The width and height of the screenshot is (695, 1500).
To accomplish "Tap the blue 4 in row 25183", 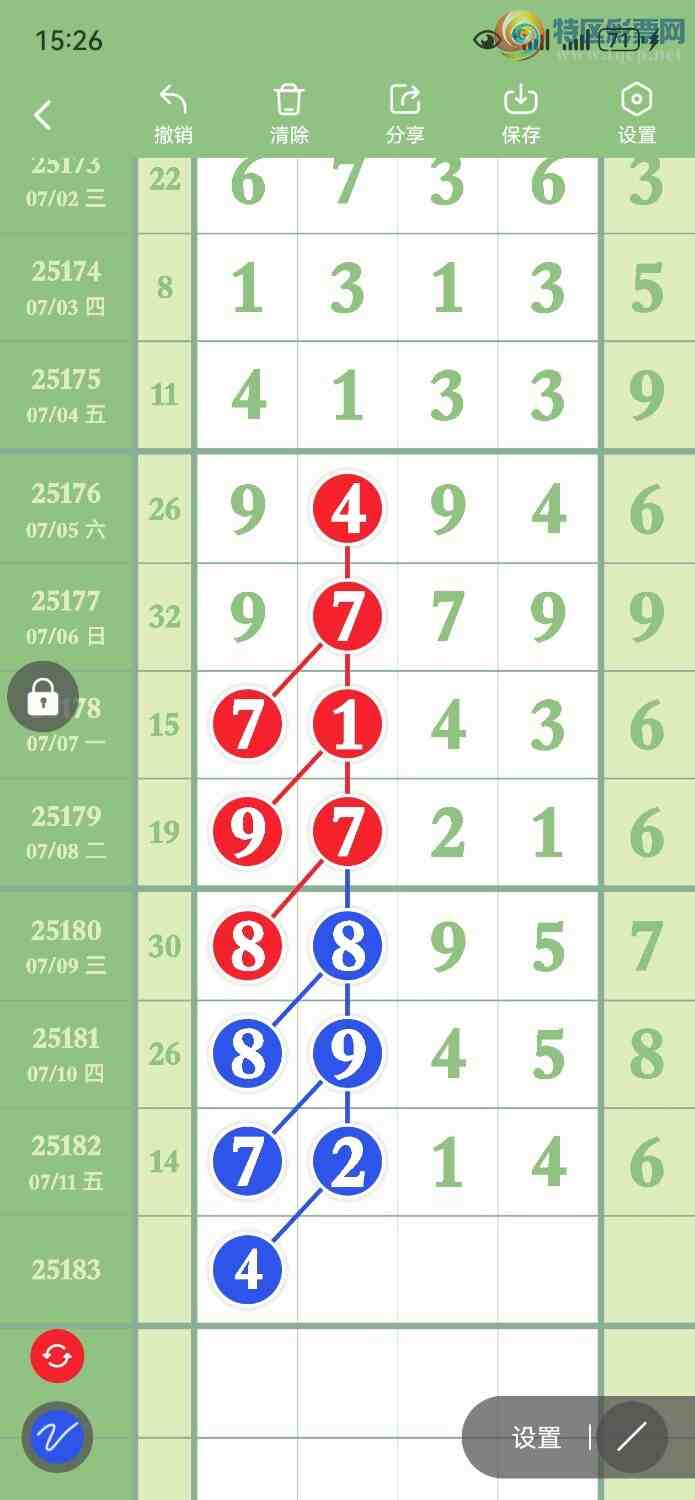I will tap(248, 1270).
